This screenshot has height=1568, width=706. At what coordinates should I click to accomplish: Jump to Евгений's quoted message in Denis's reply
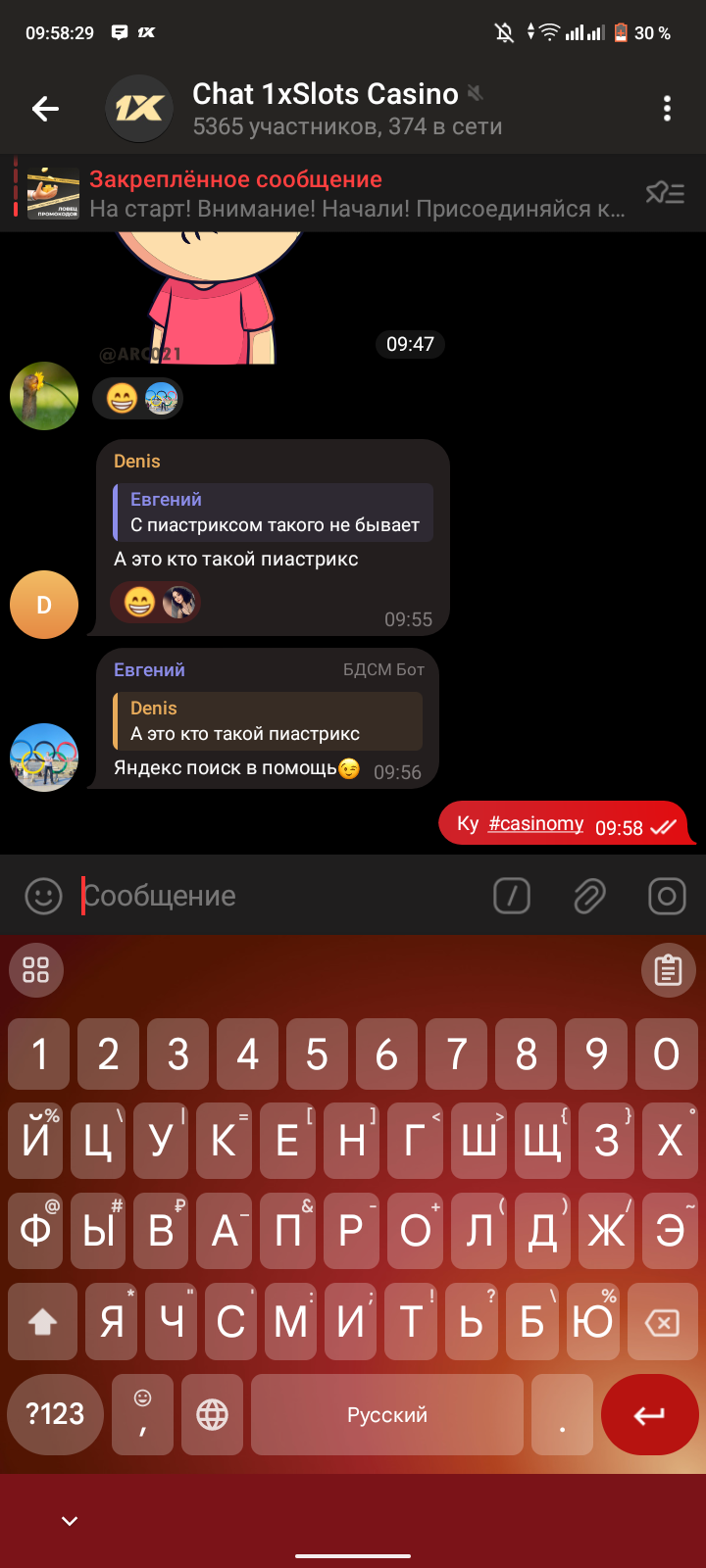[274, 513]
